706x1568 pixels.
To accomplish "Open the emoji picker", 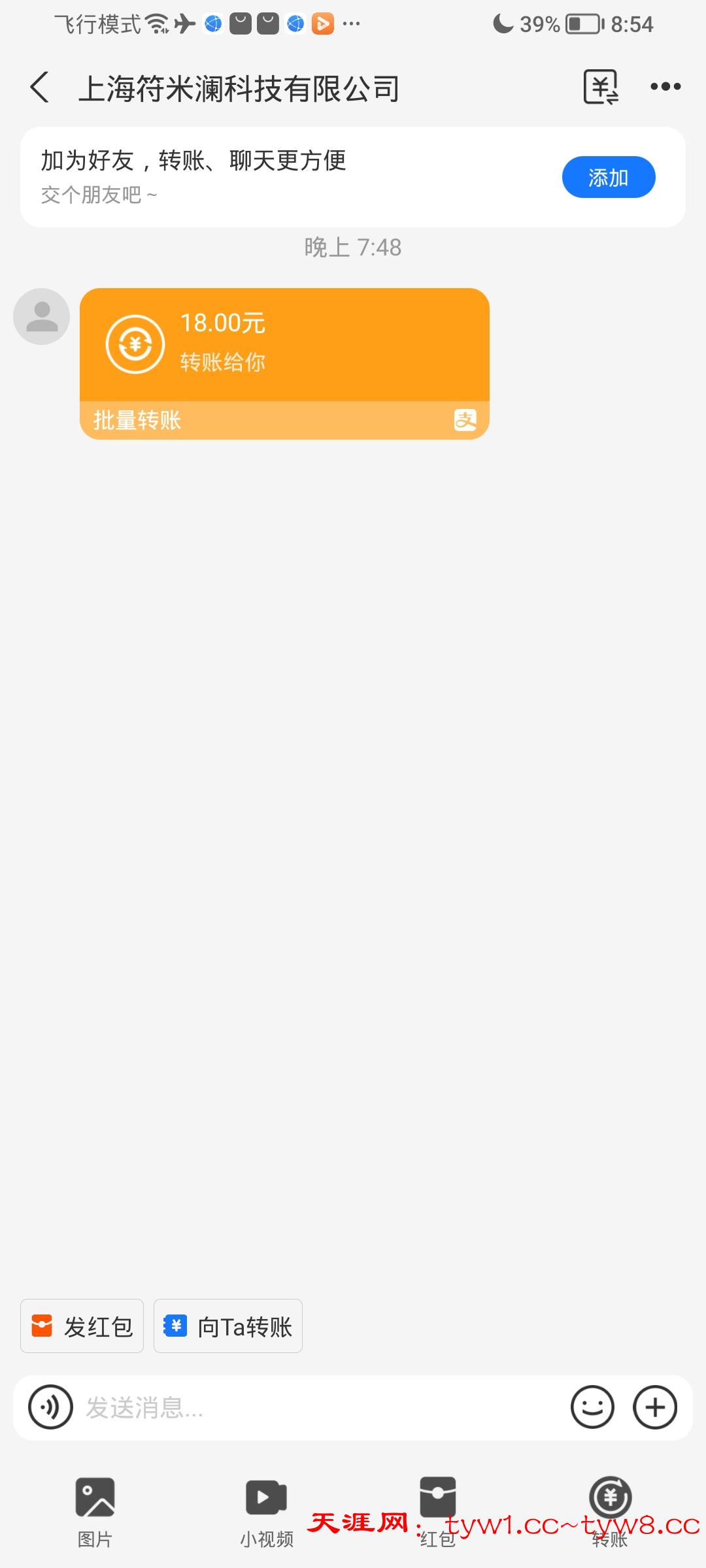I will pyautogui.click(x=592, y=1407).
